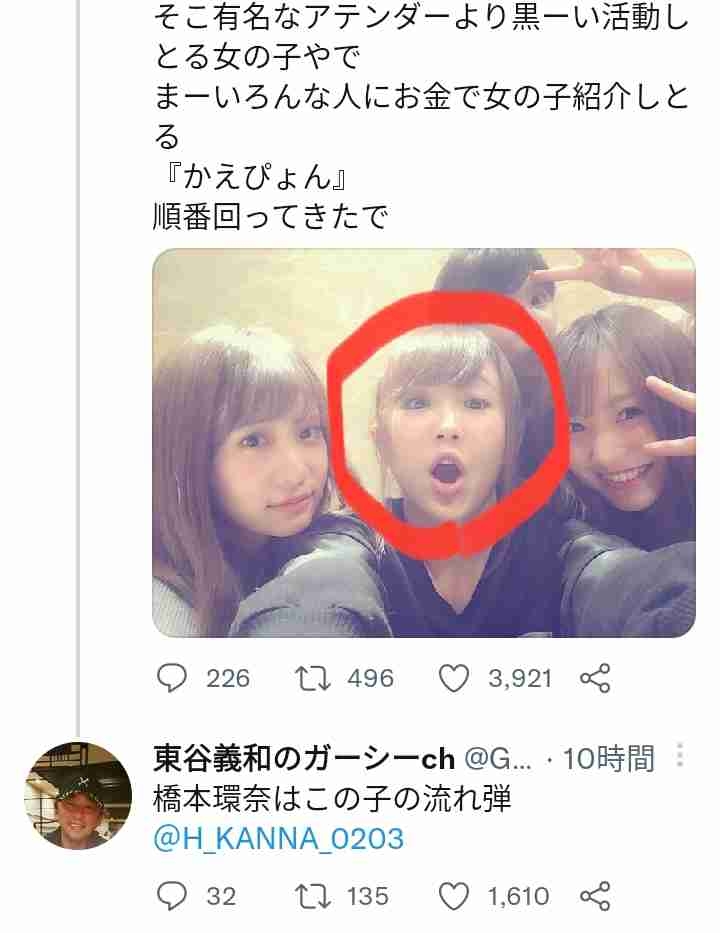Share the tweet with the photo
The image size is (720, 933).
(595, 679)
